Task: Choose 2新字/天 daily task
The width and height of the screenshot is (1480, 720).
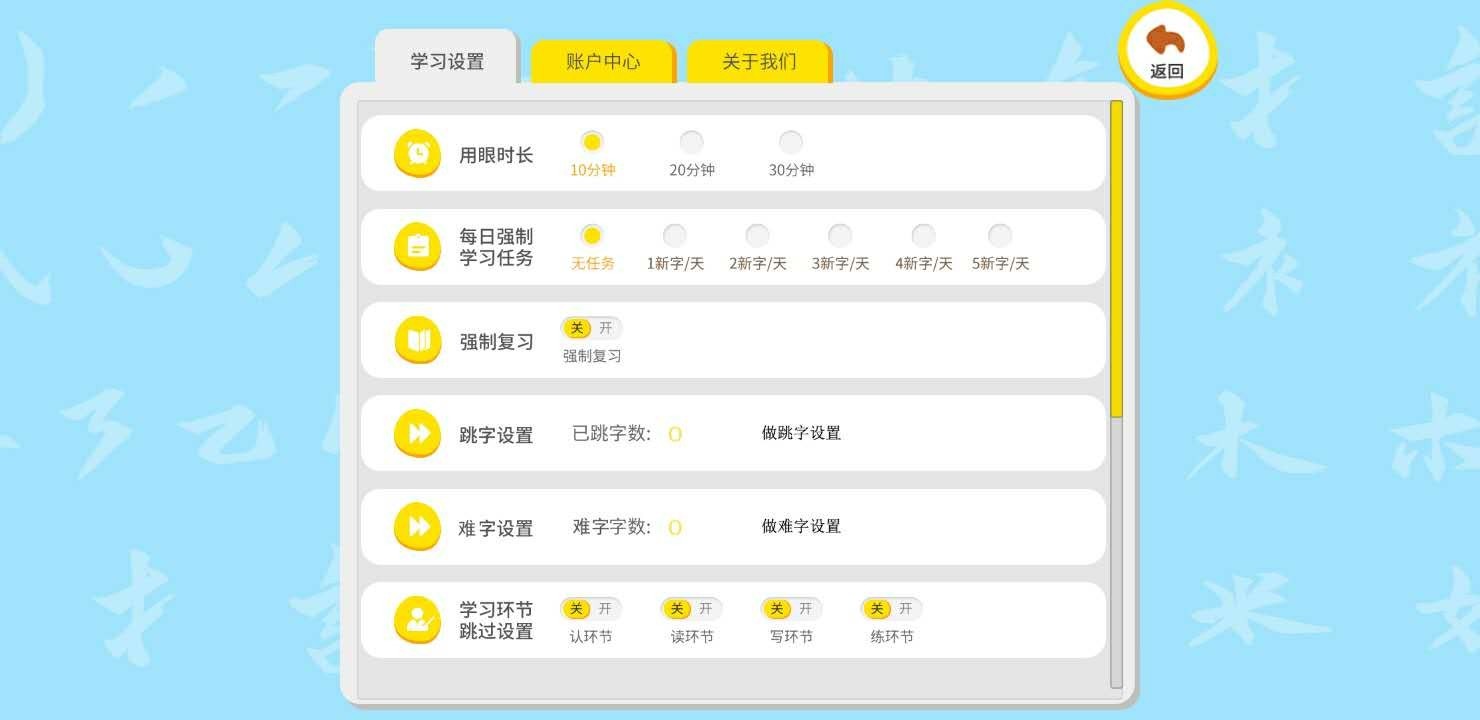Action: coord(757,236)
